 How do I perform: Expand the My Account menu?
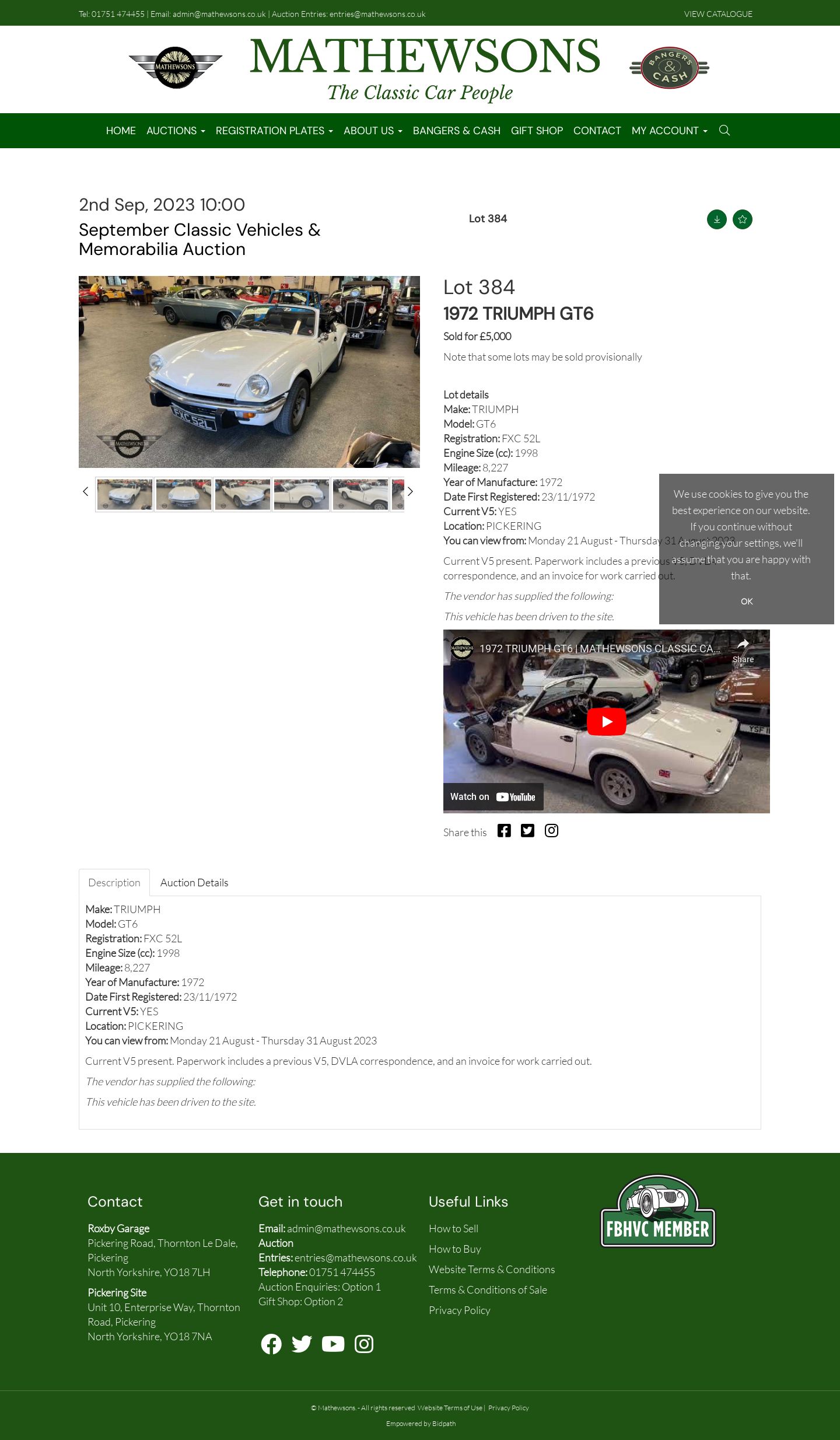pyautogui.click(x=669, y=131)
